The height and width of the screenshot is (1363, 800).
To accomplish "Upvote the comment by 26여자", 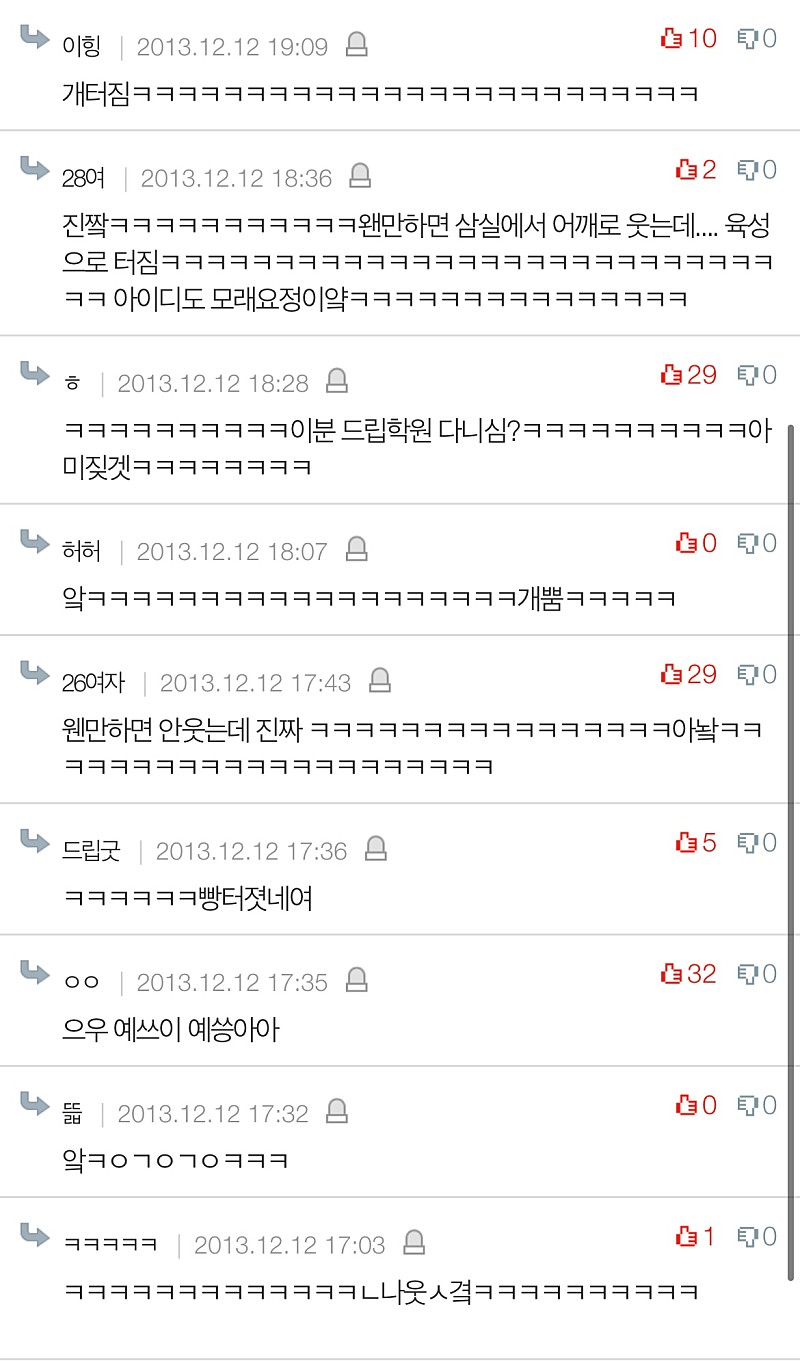I will click(x=671, y=675).
